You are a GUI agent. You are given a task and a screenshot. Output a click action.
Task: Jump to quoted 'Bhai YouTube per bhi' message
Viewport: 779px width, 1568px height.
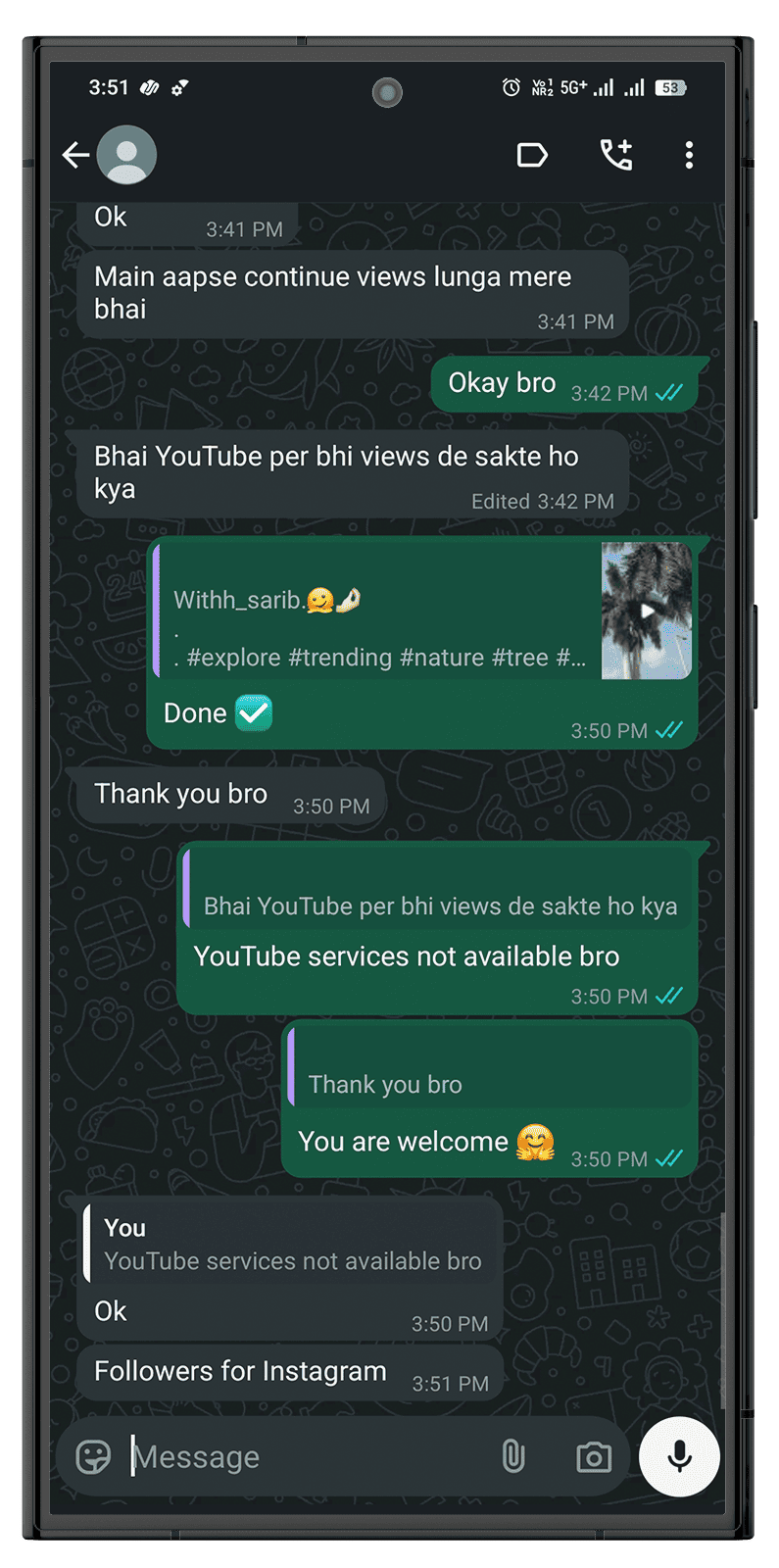pos(440,896)
